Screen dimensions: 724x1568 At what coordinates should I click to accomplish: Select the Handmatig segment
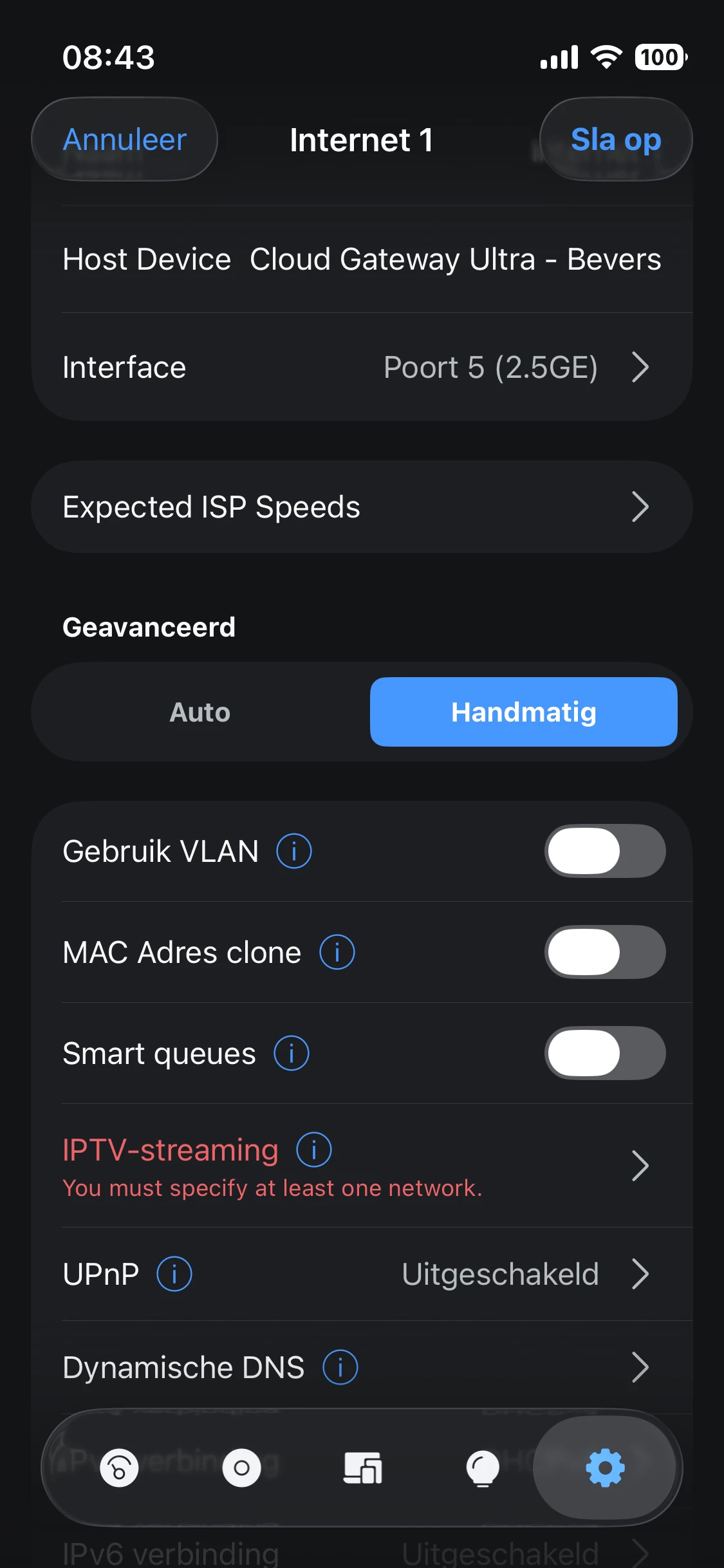point(523,713)
